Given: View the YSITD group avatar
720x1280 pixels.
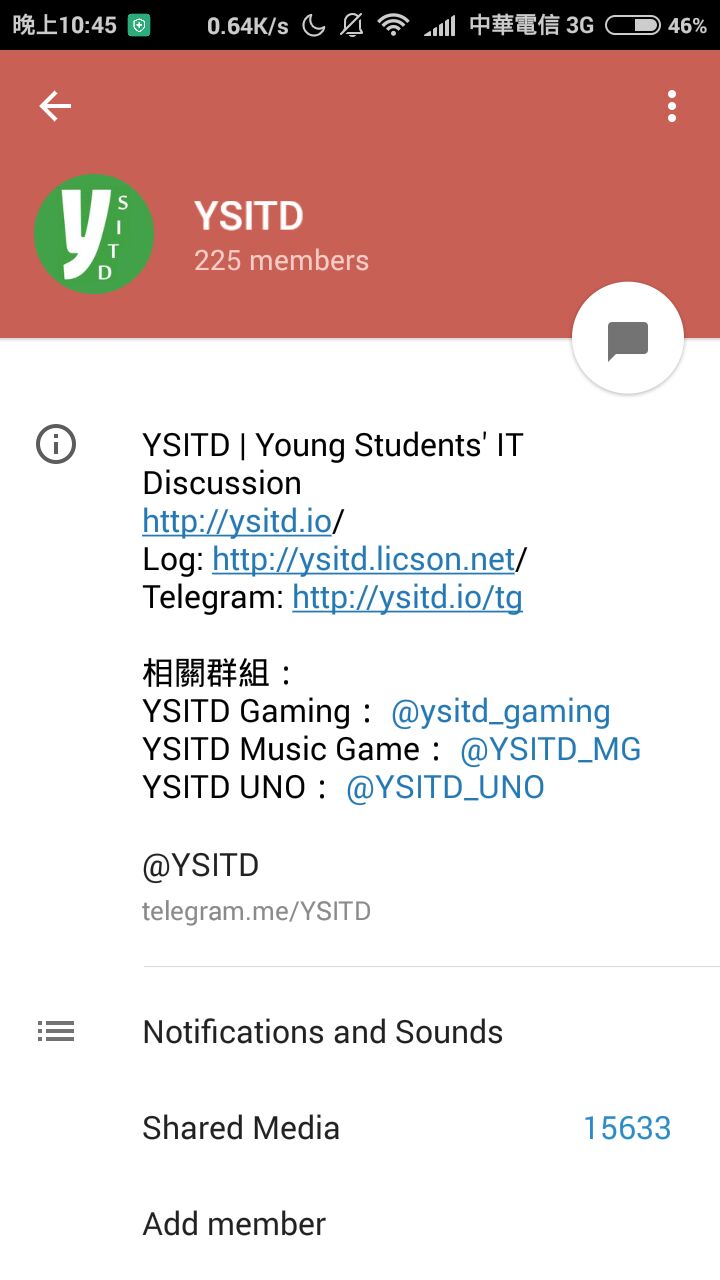Looking at the screenshot, I should coord(94,234).
